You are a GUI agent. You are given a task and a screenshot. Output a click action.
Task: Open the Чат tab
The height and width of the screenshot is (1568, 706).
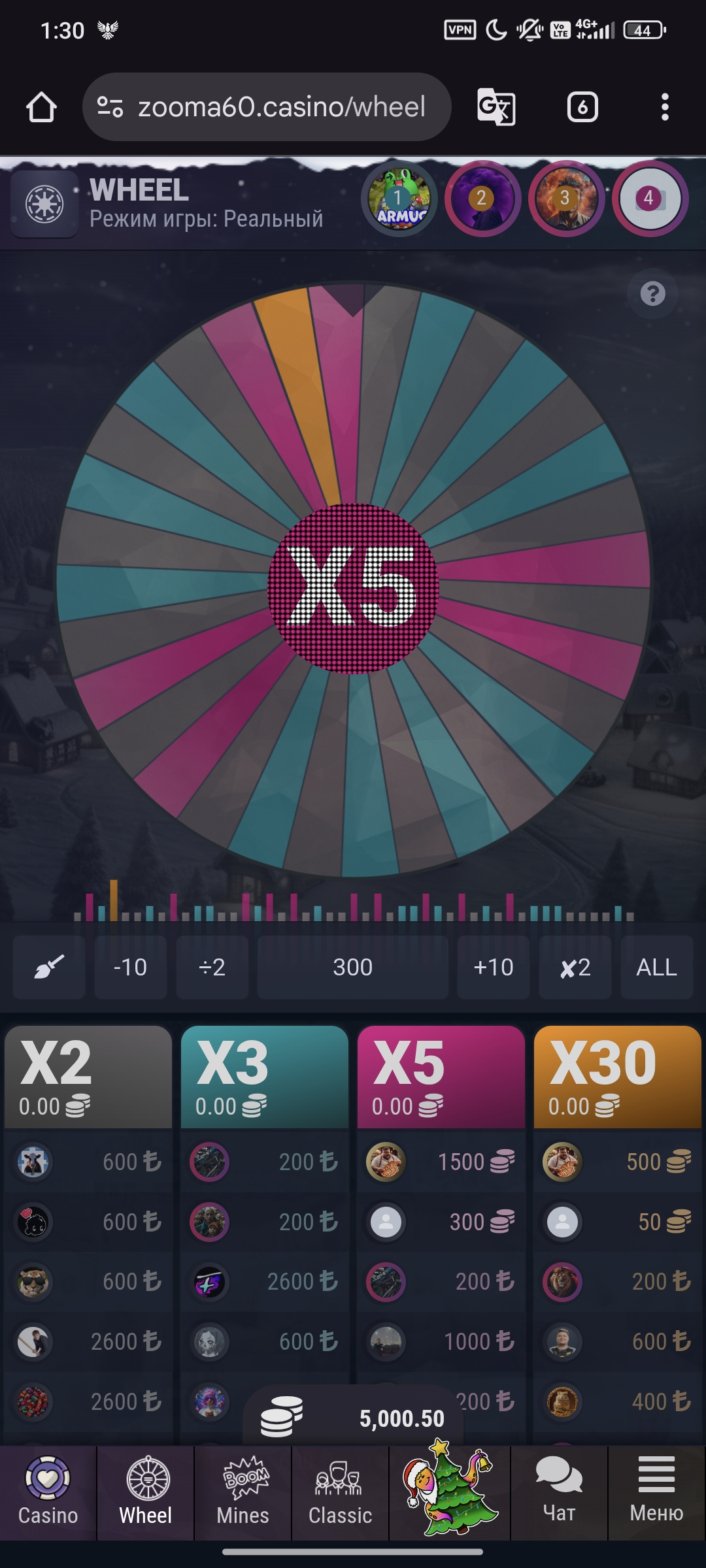tap(559, 1494)
